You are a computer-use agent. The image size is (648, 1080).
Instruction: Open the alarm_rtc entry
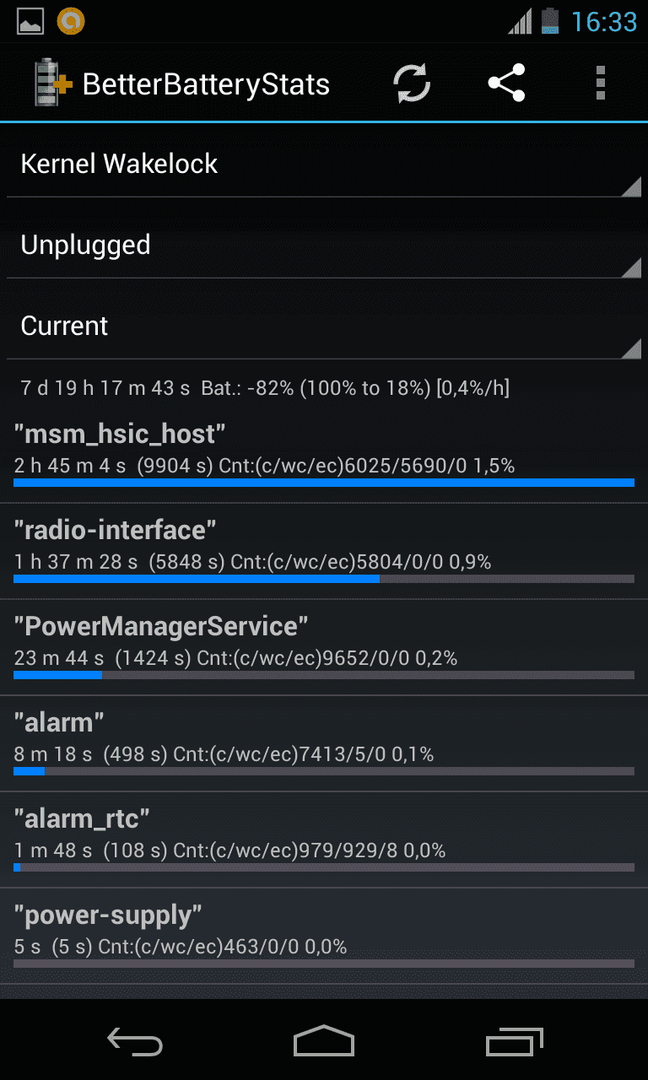(324, 840)
